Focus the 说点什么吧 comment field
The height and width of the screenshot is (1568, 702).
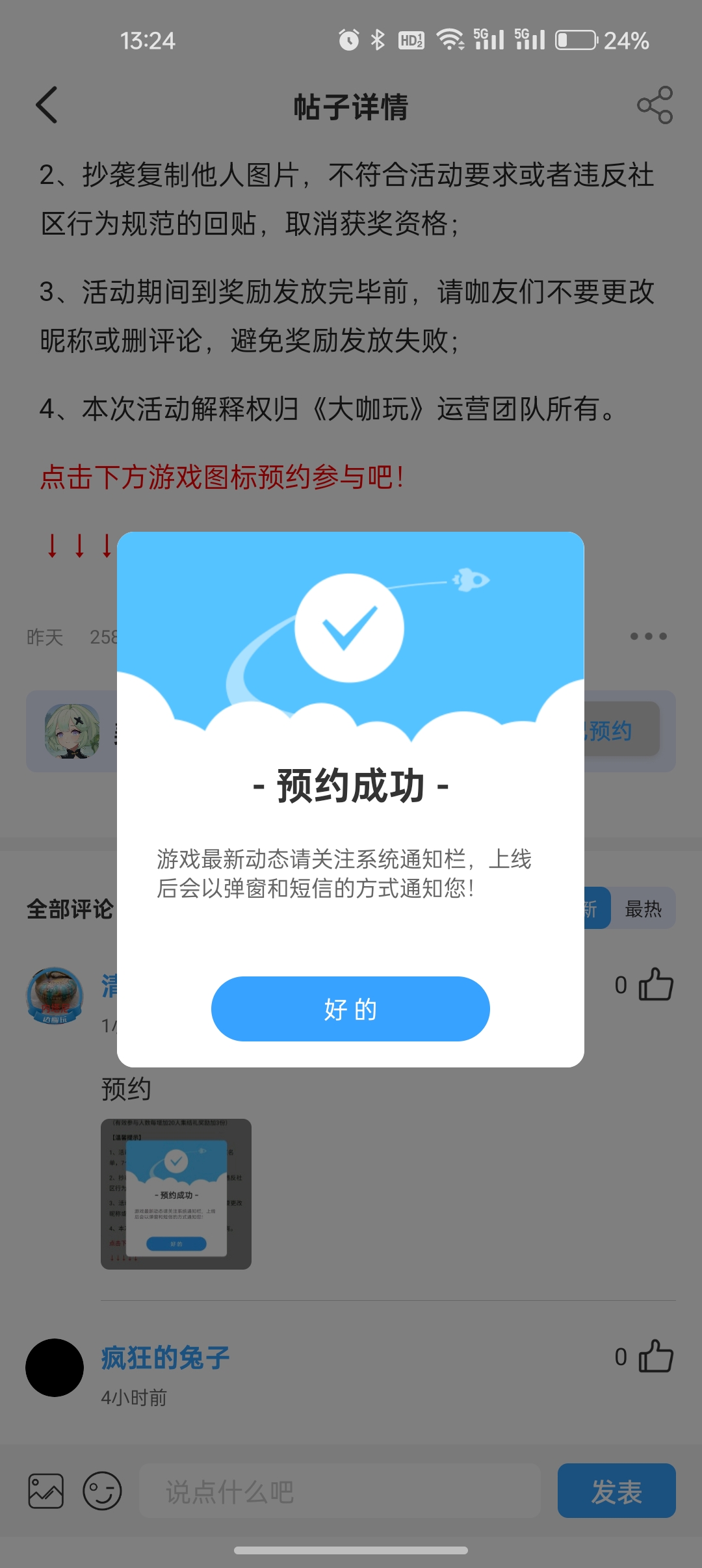[339, 1491]
